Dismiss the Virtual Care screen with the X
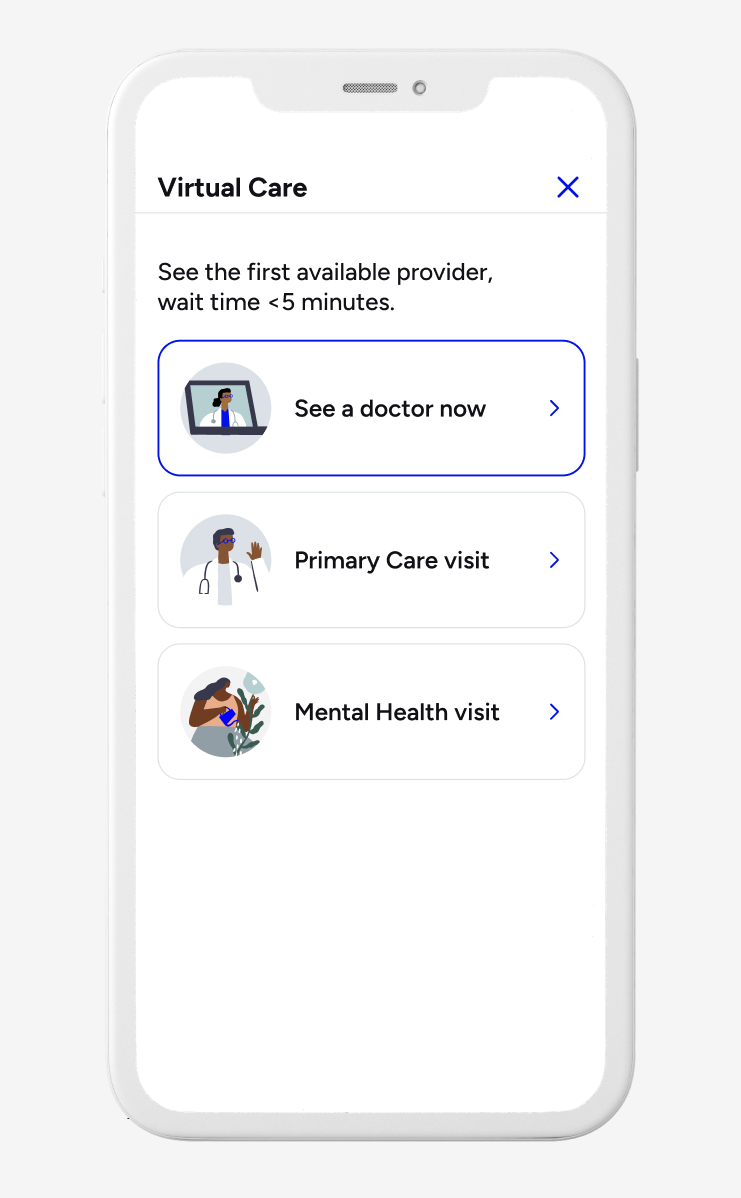This screenshot has width=741, height=1198. click(568, 187)
